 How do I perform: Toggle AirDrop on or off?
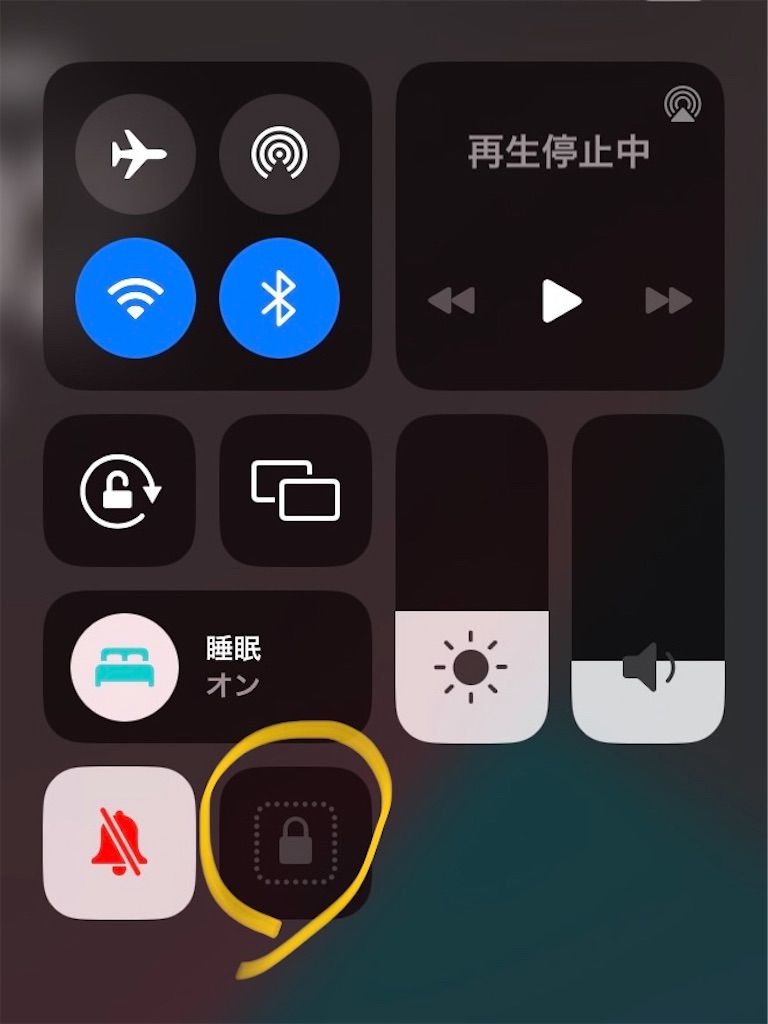click(x=279, y=154)
